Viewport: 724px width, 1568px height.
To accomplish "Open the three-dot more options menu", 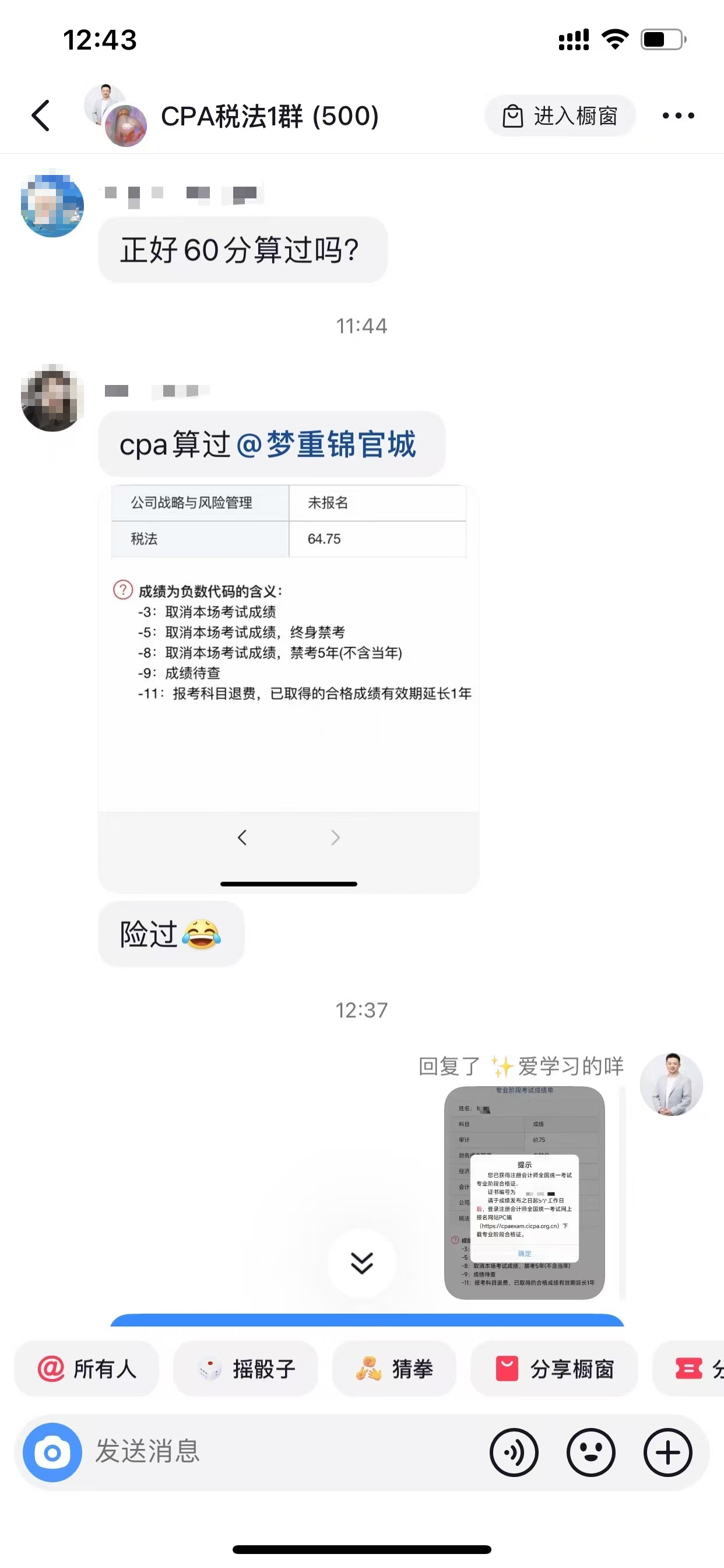I will point(678,116).
